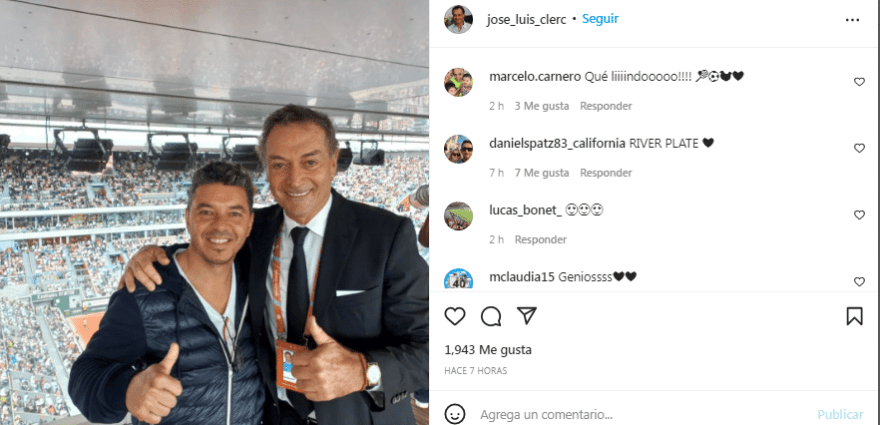
Task: Open marcelo.carnero's profile
Action: pos(535,76)
